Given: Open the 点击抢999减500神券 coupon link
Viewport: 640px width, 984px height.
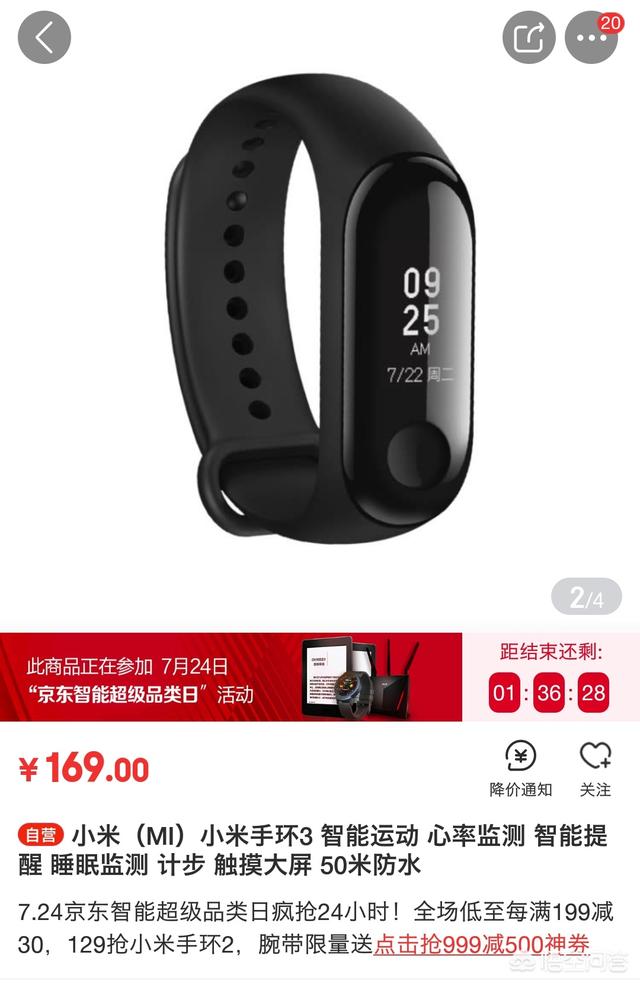Looking at the screenshot, I should click(x=481, y=942).
